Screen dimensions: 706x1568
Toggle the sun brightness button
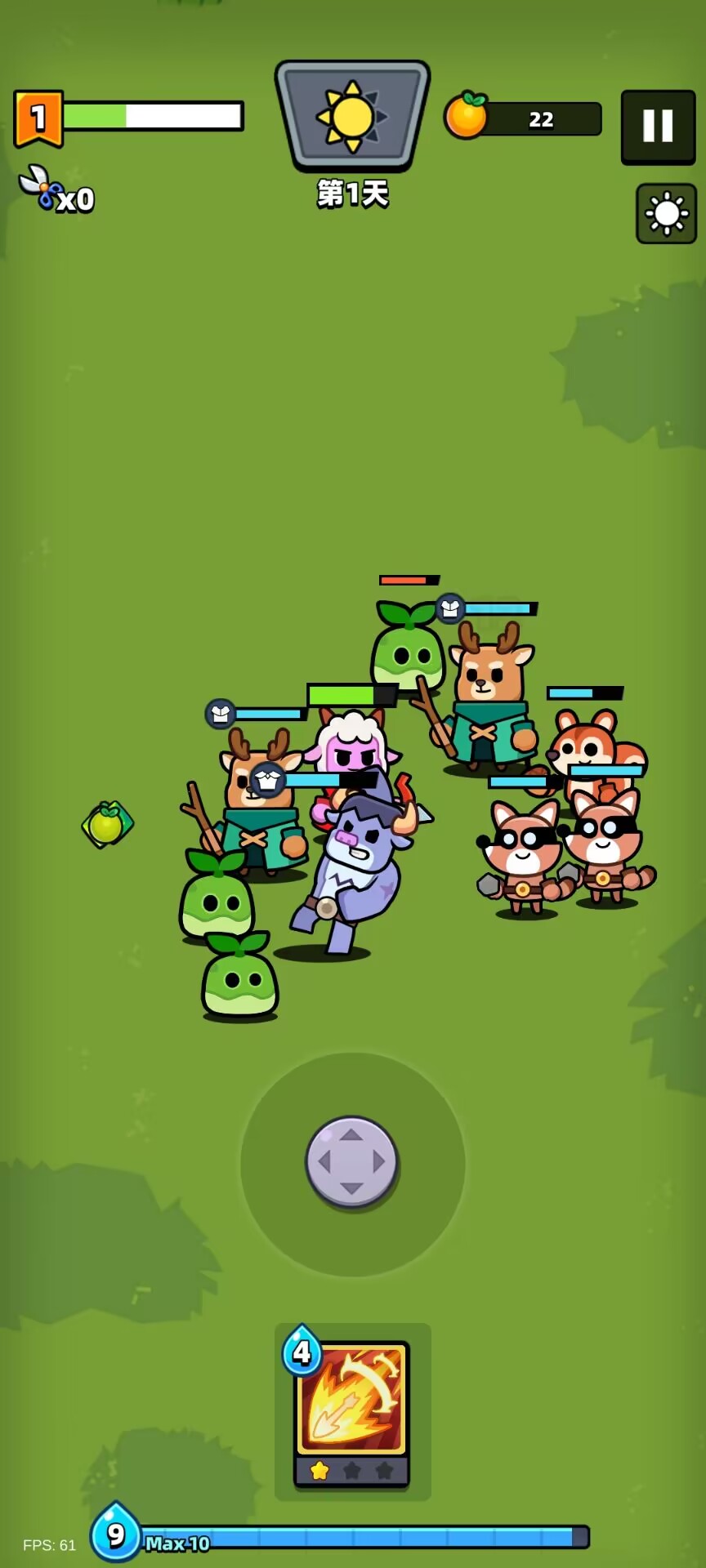click(x=666, y=214)
